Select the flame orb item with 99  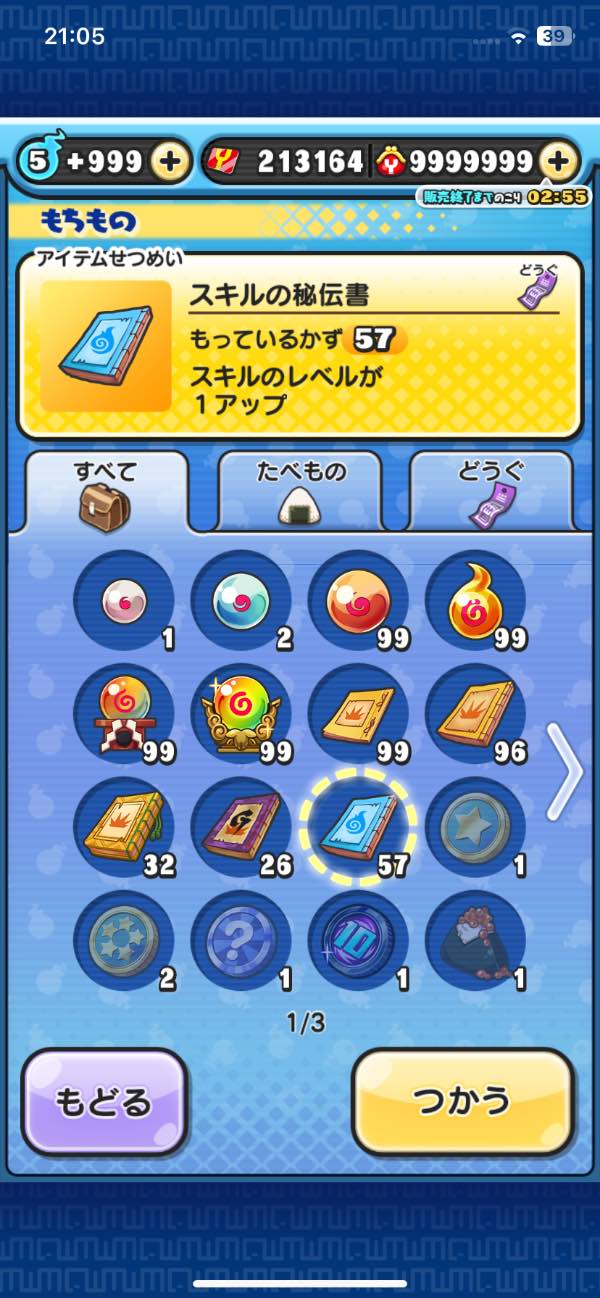(475, 600)
